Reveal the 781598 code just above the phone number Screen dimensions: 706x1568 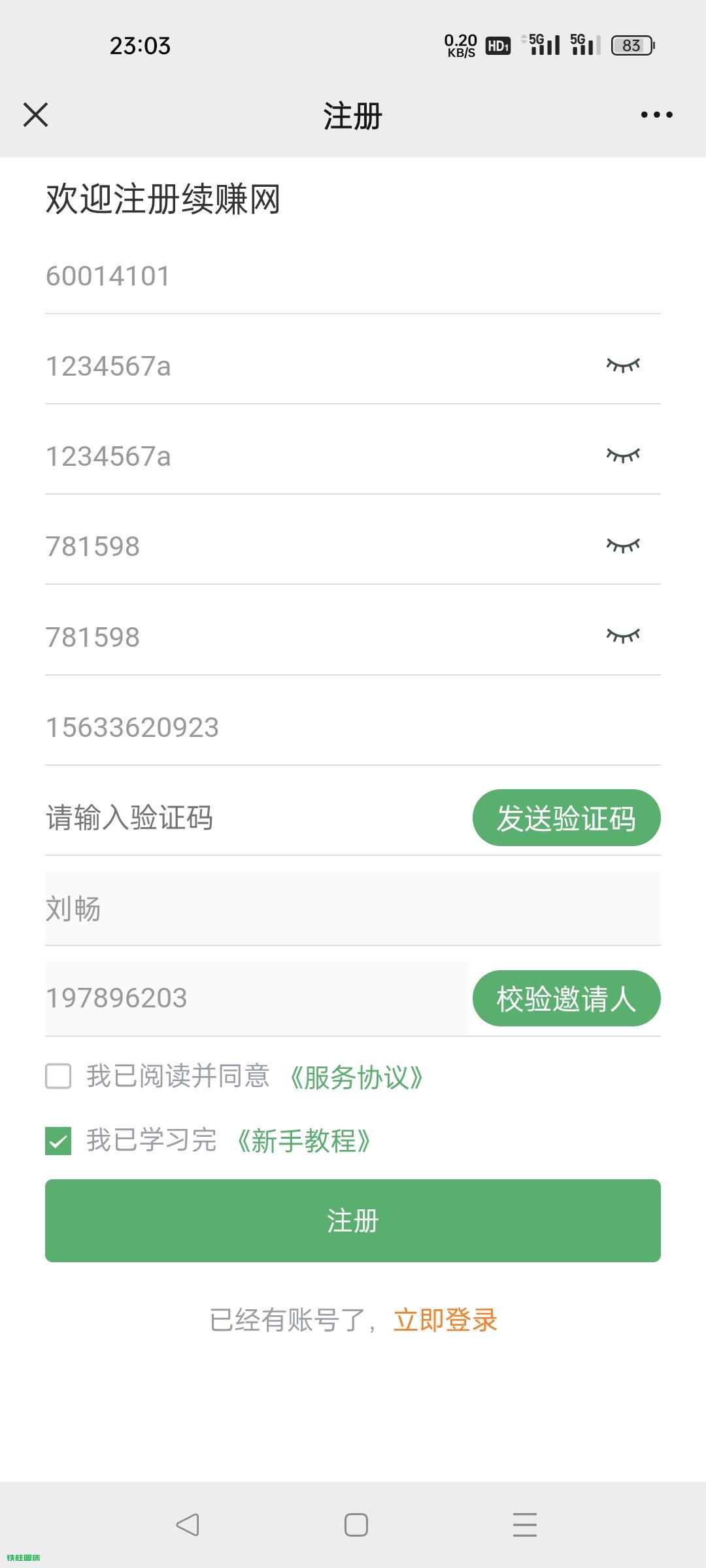[x=623, y=636]
